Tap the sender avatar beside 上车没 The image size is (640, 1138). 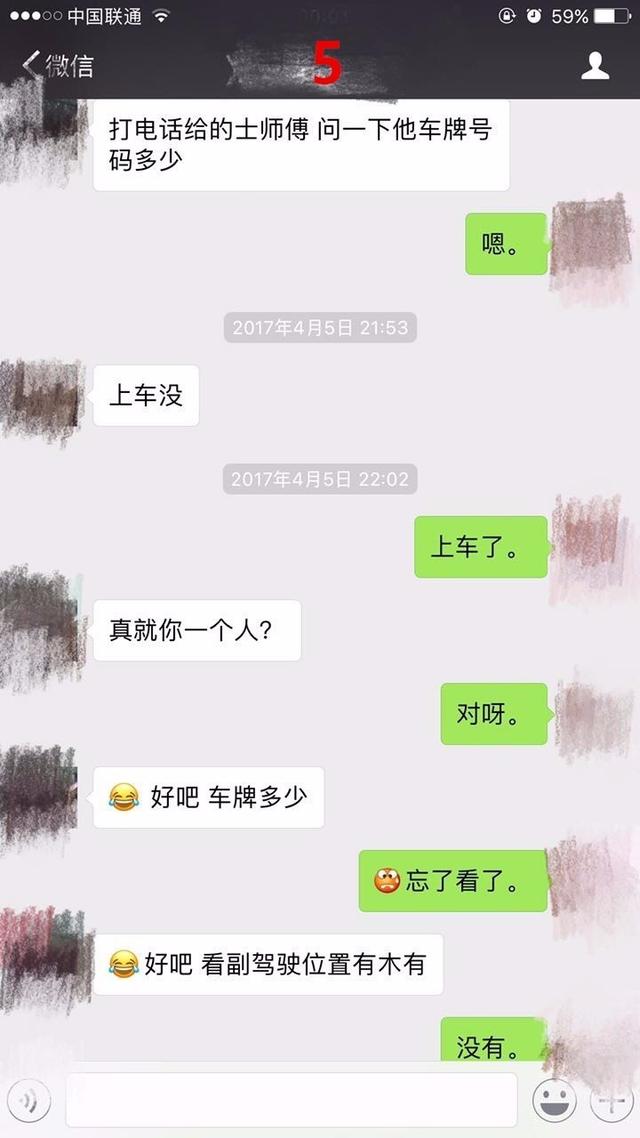coord(40,397)
